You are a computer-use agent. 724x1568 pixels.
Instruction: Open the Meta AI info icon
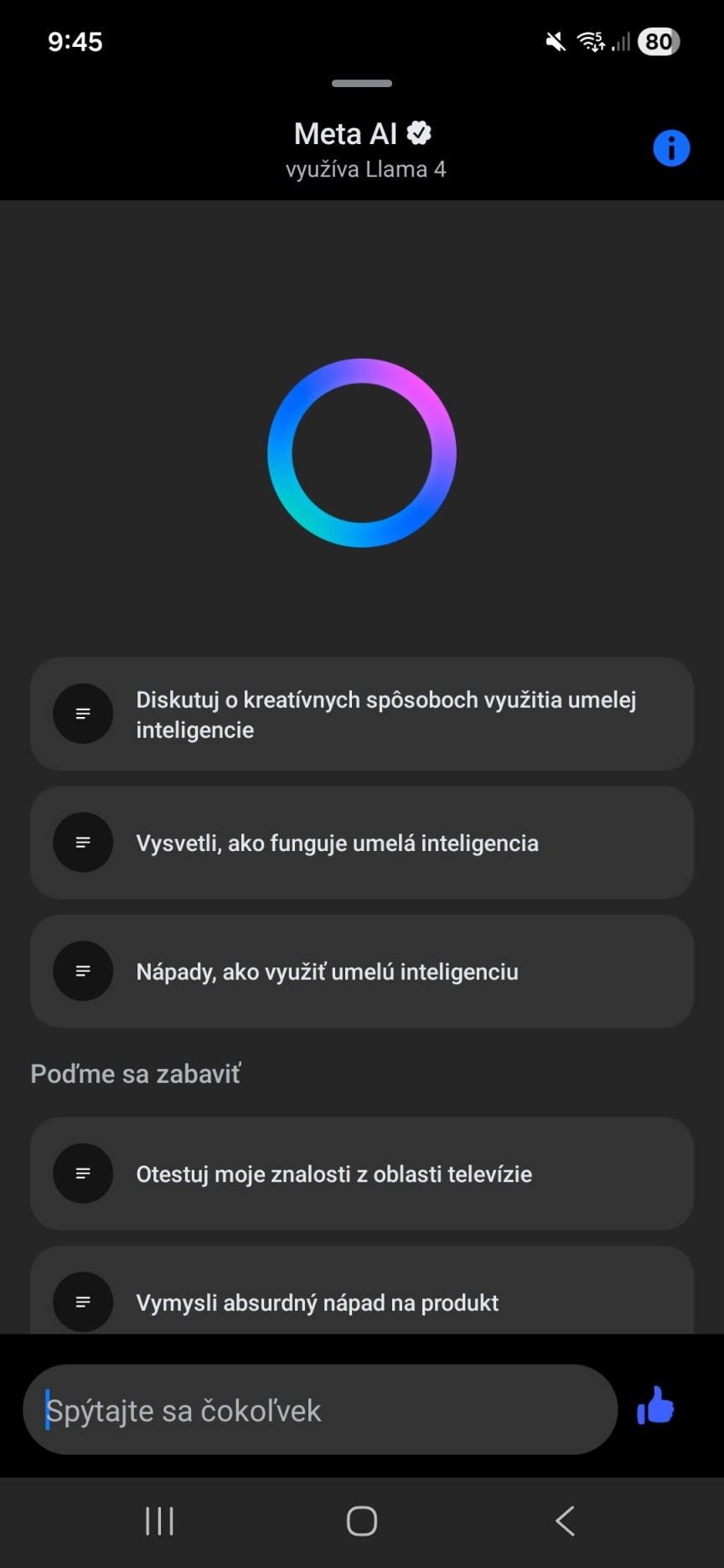[671, 149]
